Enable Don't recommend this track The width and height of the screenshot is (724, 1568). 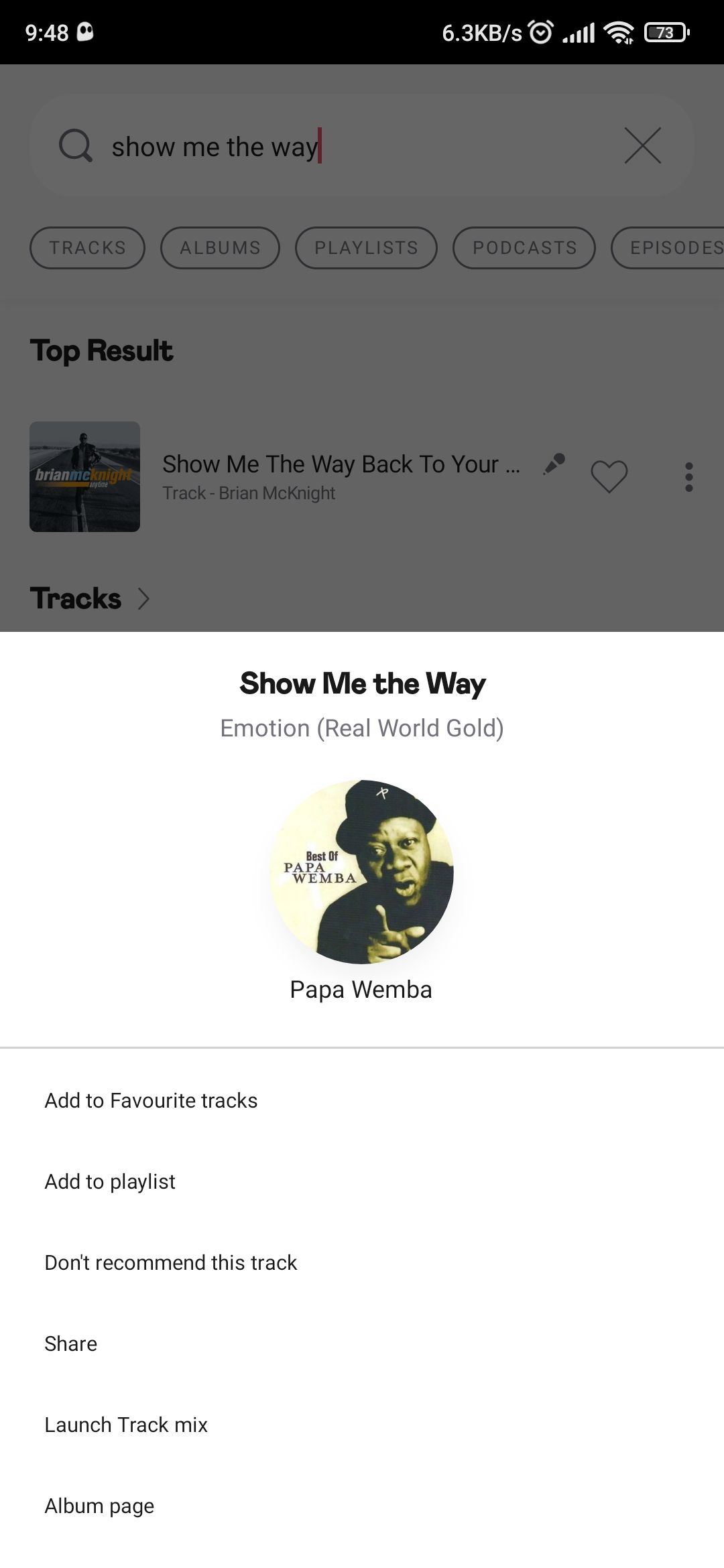(170, 1262)
